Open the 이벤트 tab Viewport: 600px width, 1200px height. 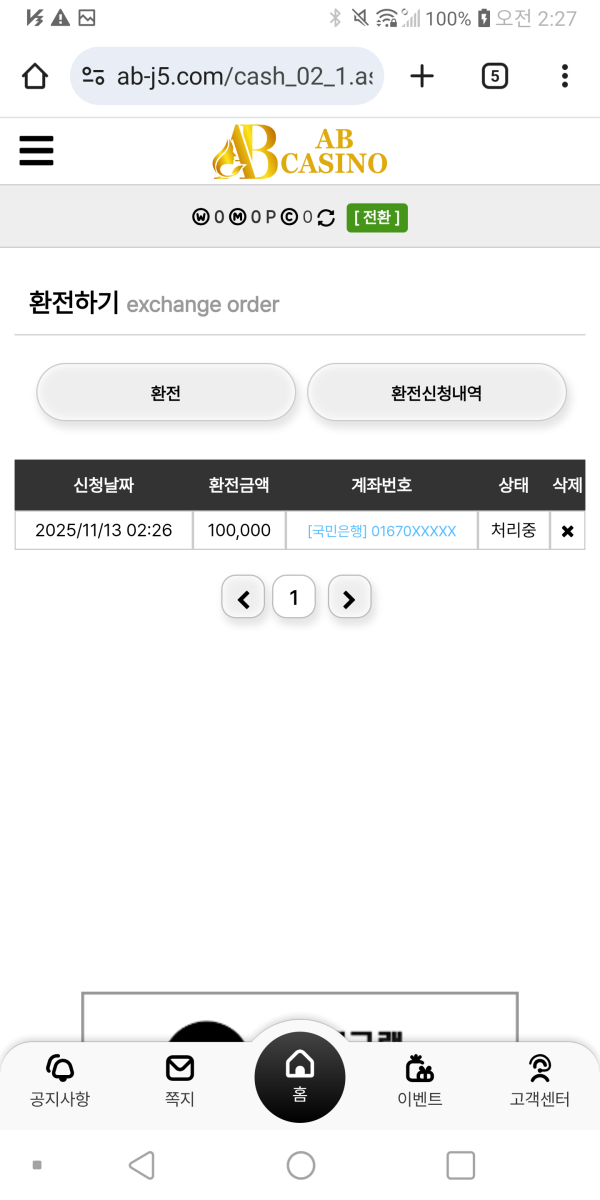pyautogui.click(x=420, y=1081)
